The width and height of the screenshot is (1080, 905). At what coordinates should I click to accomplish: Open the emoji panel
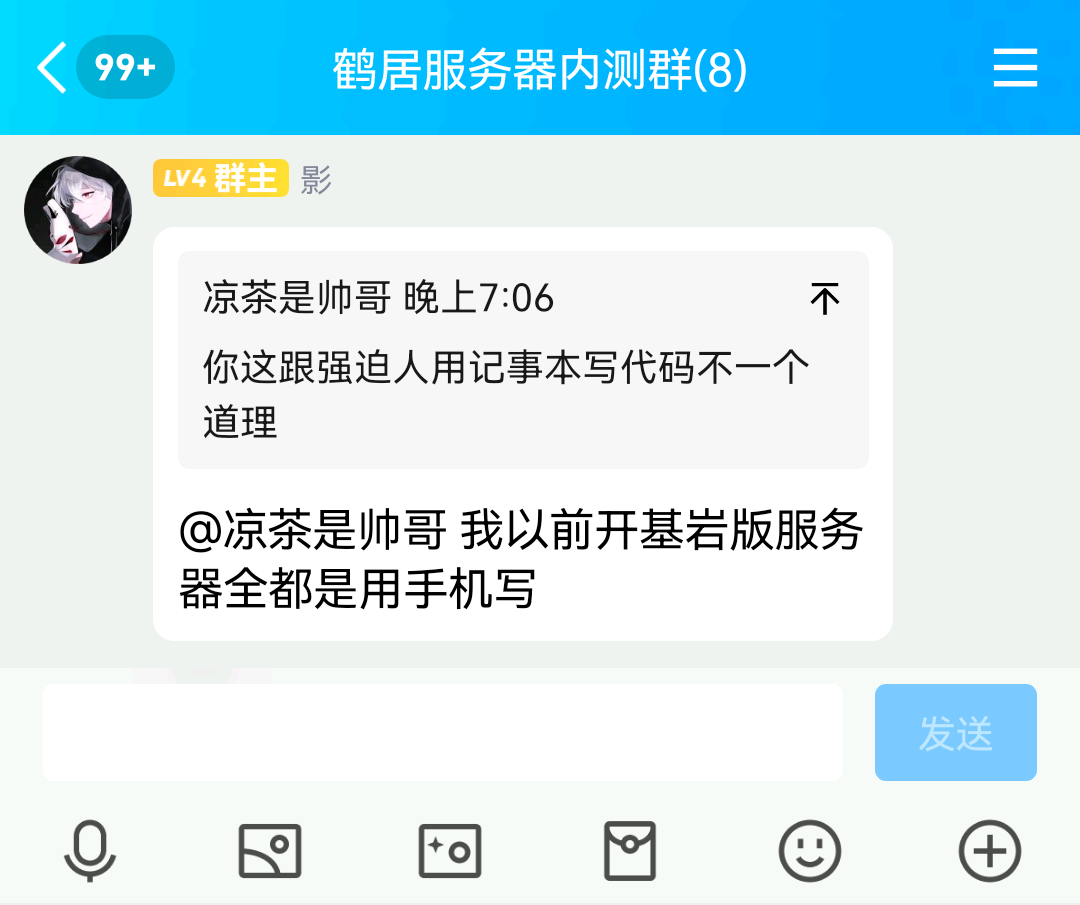pyautogui.click(x=810, y=851)
